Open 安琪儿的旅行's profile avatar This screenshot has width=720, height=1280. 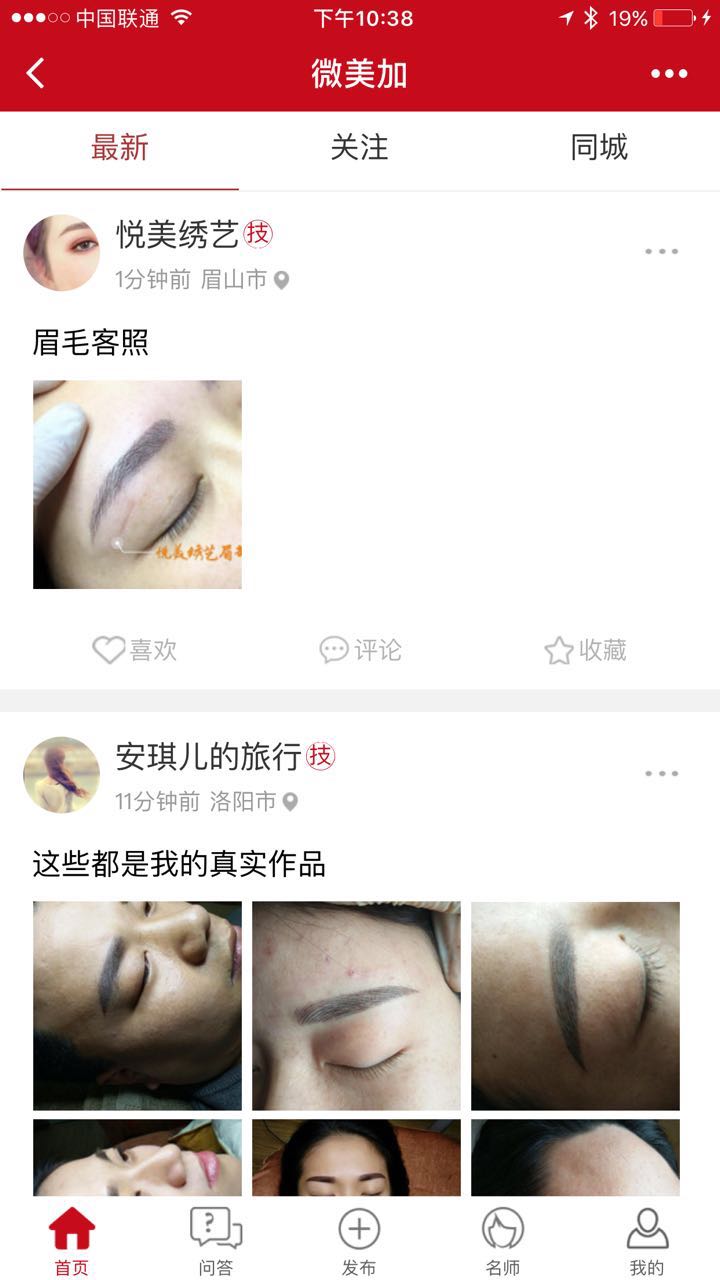[62, 775]
